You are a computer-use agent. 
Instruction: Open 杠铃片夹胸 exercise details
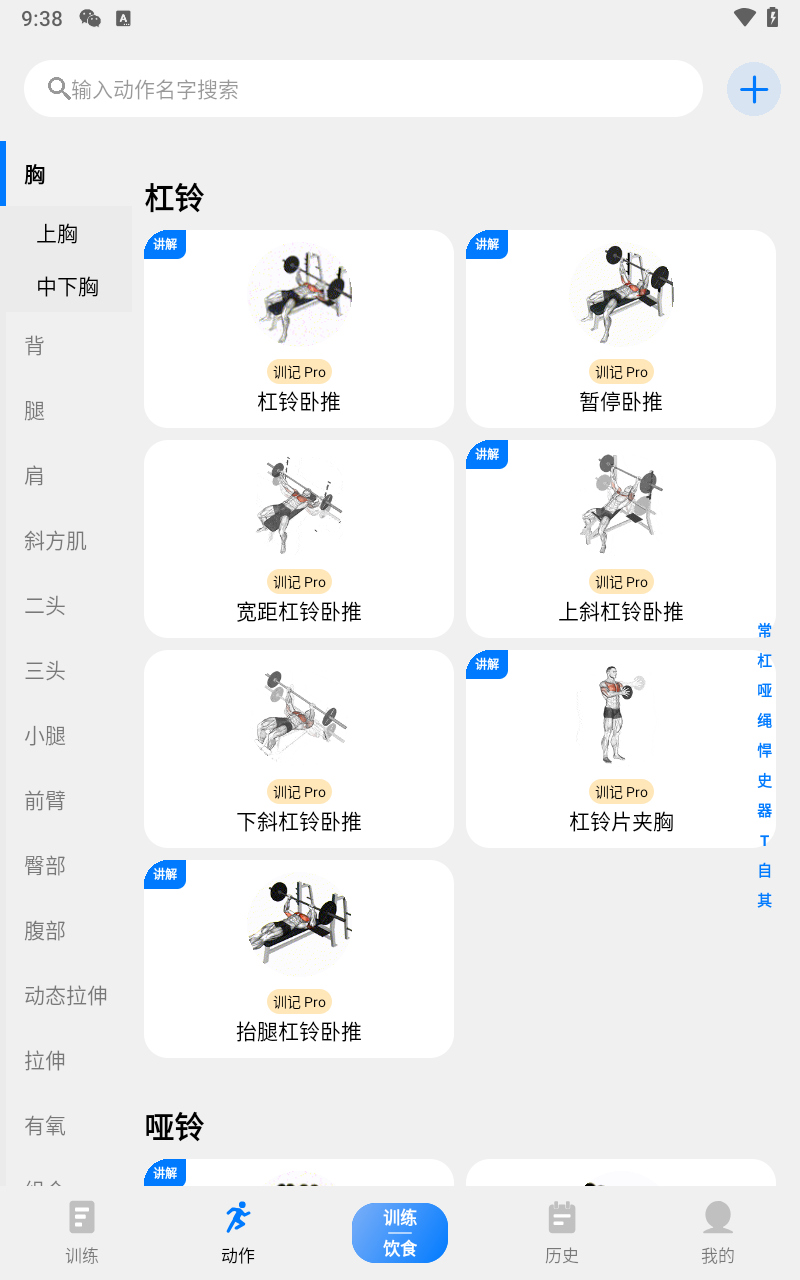pyautogui.click(x=621, y=749)
